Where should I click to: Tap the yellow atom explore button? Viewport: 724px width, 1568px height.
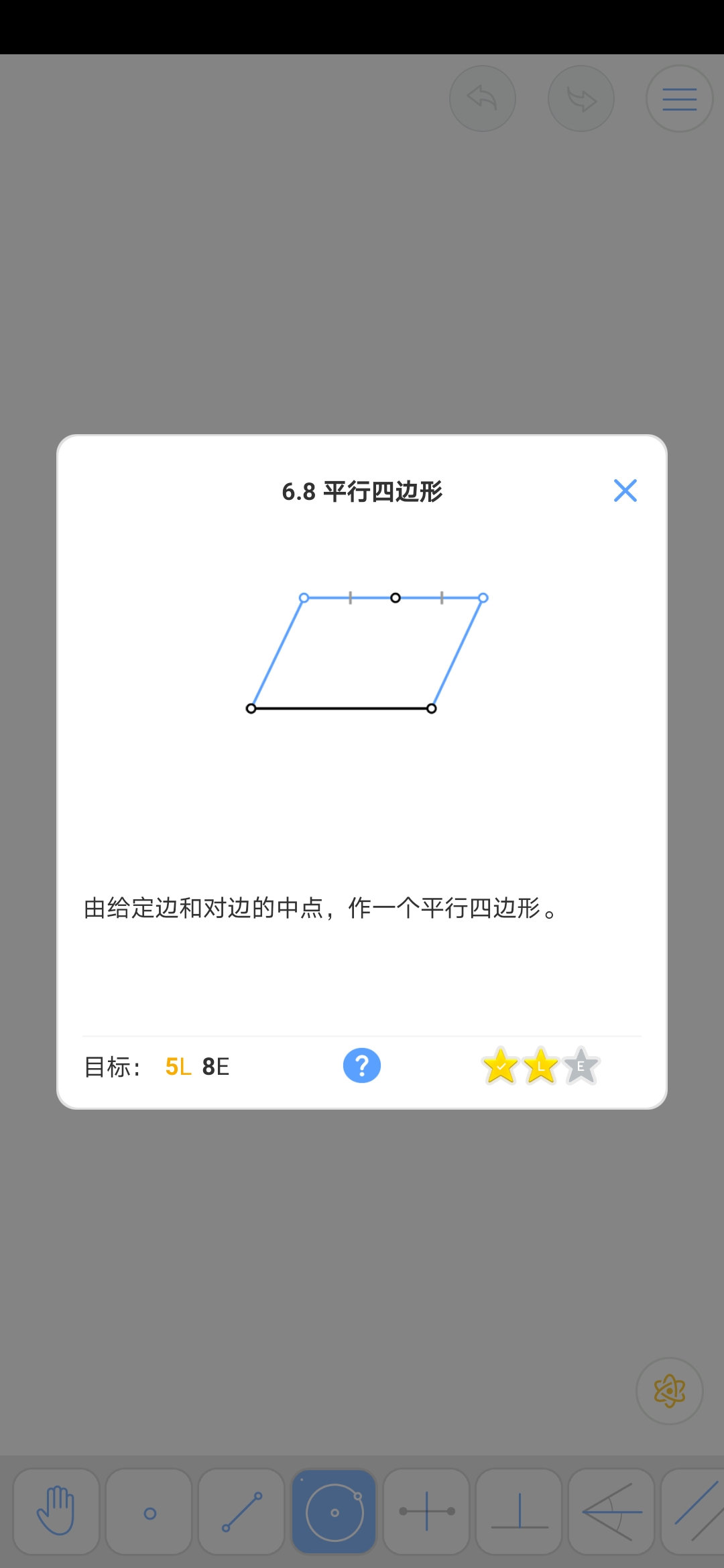point(669,1391)
